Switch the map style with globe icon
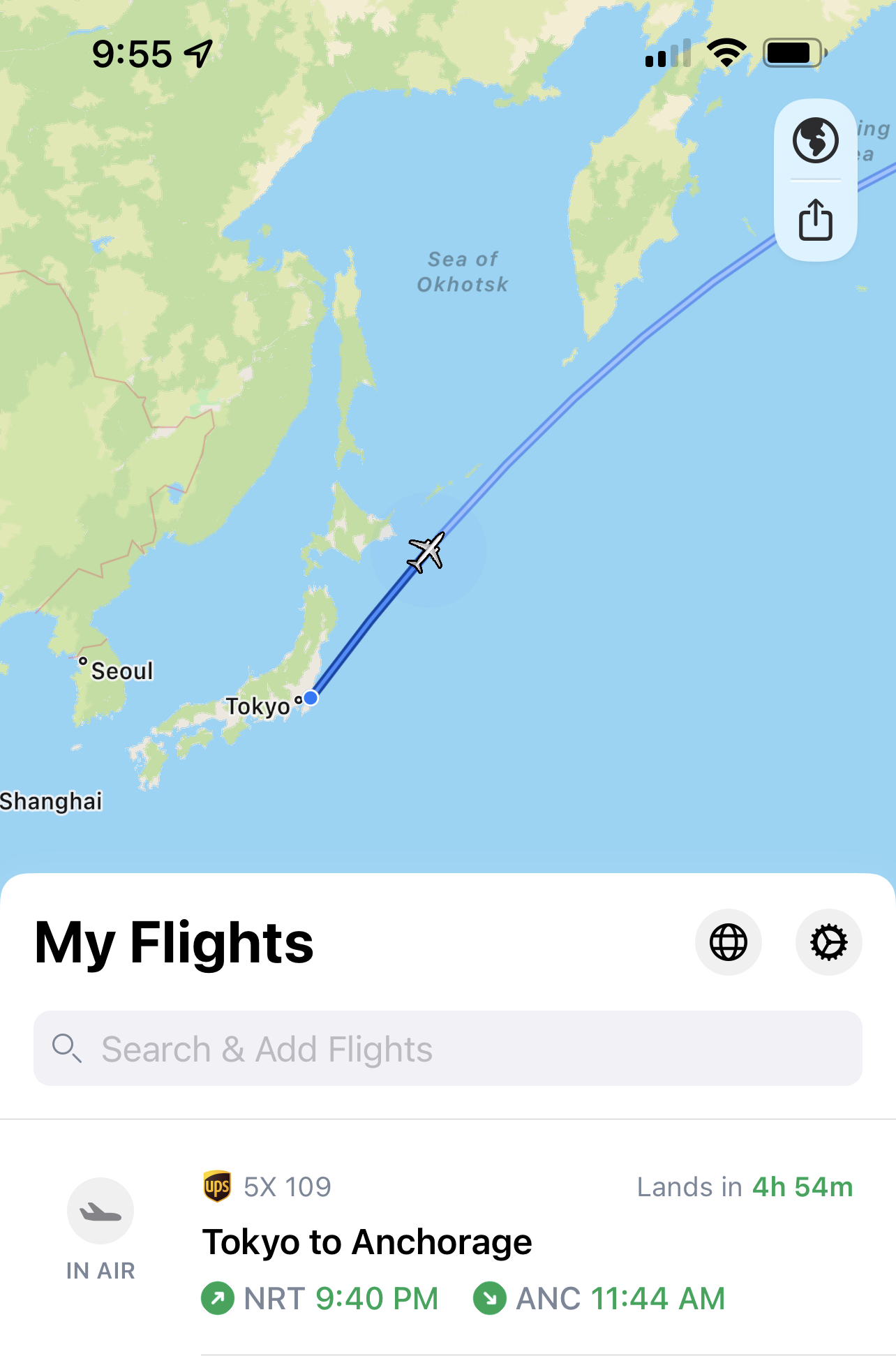Screen dimensions: 896x1370 click(x=815, y=140)
